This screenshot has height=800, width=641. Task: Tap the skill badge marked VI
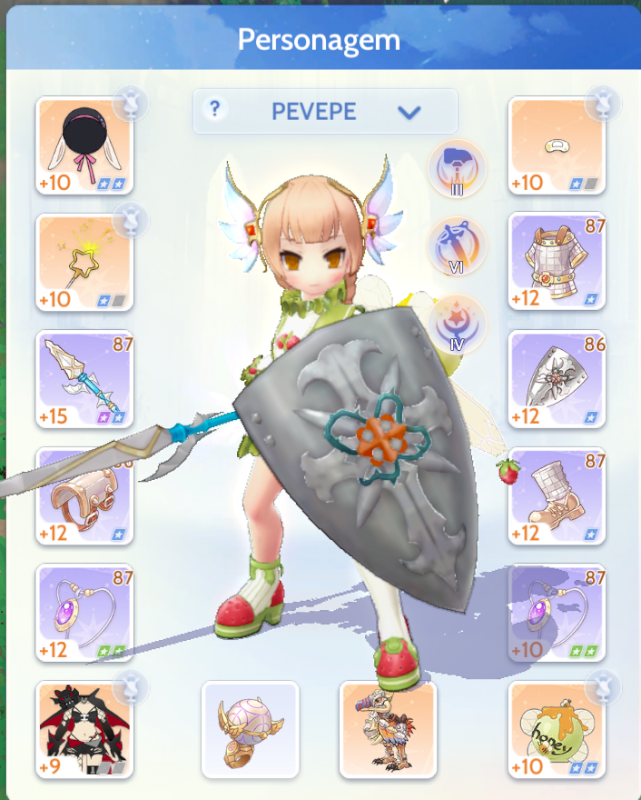tap(458, 246)
